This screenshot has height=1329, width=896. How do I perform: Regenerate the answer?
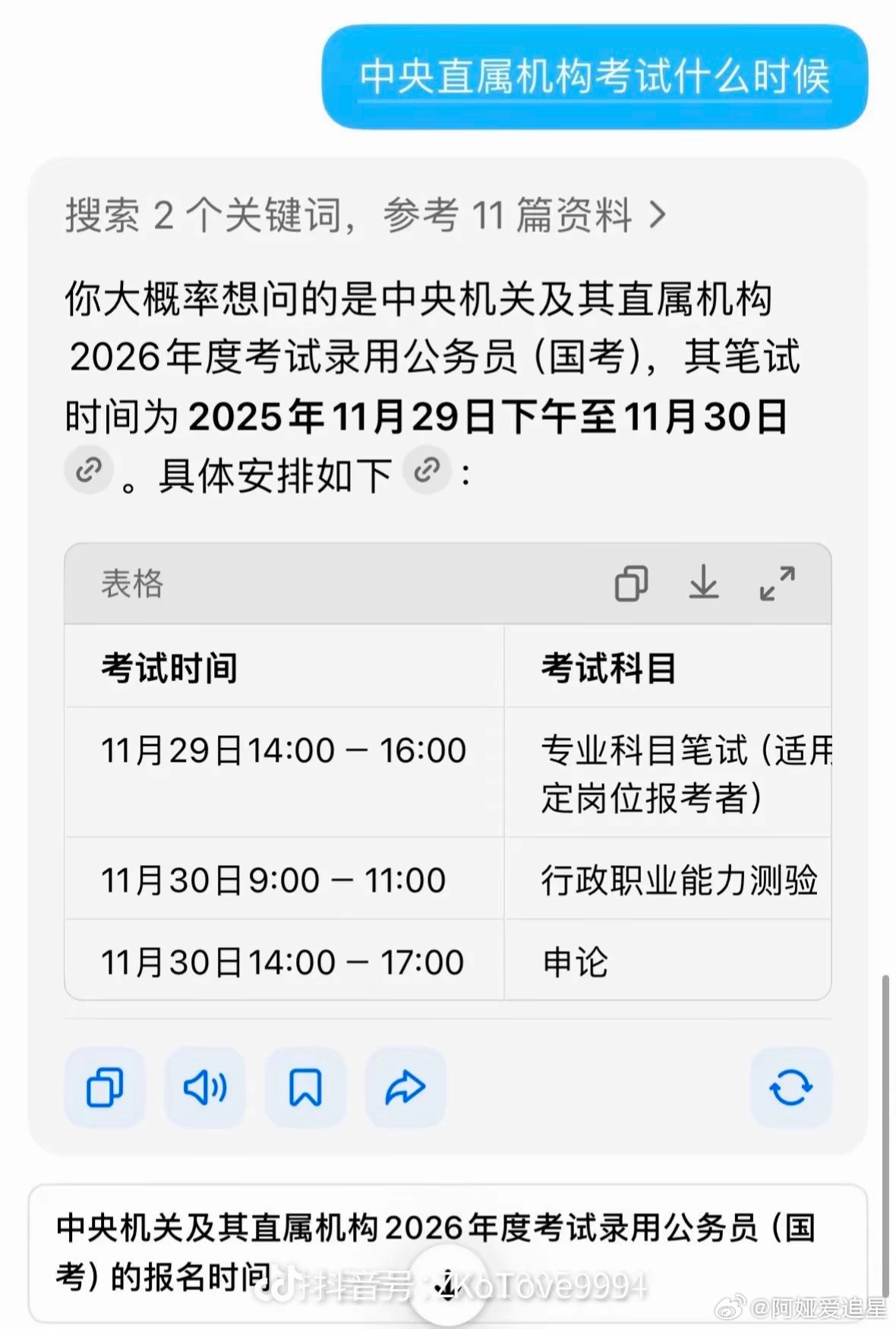[x=790, y=1087]
